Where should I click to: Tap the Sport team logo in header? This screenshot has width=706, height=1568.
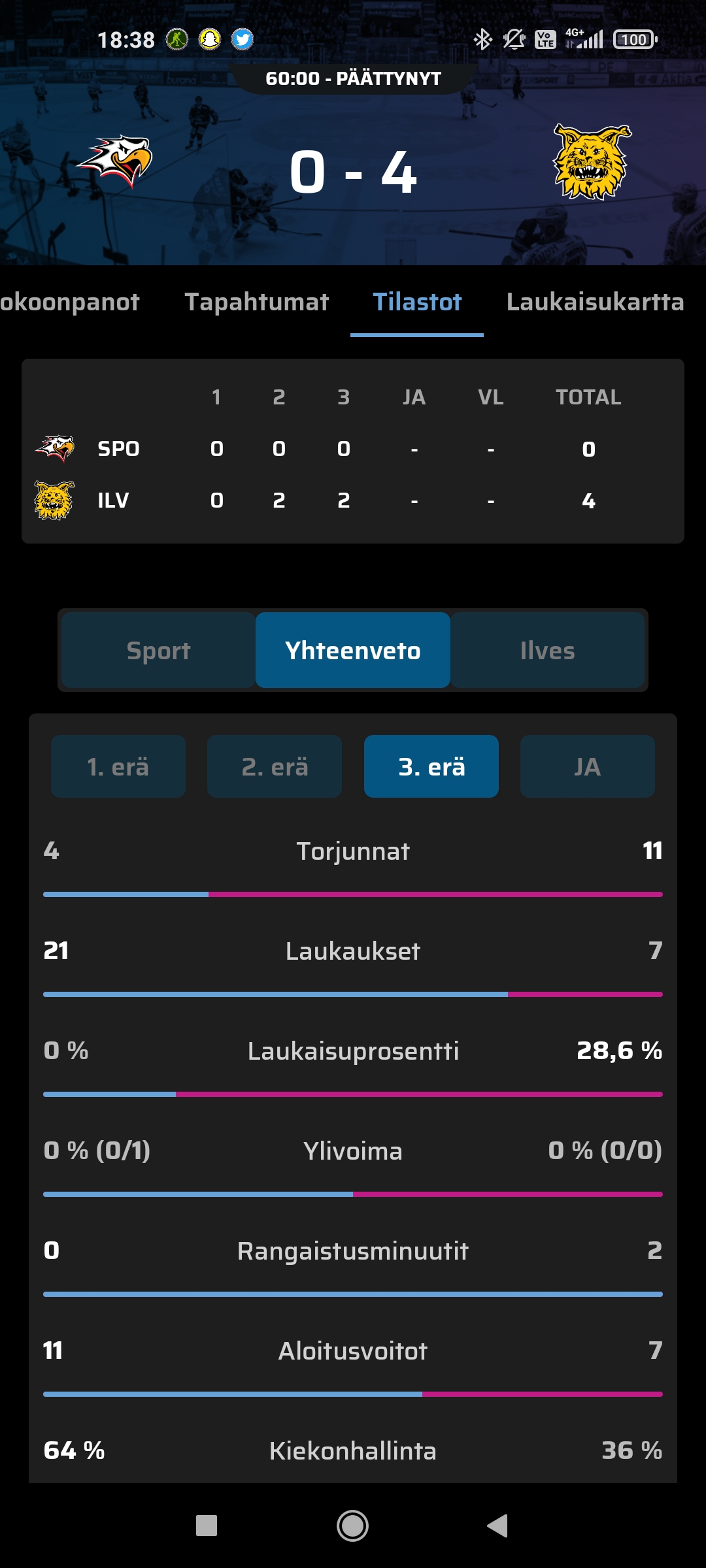tap(115, 161)
